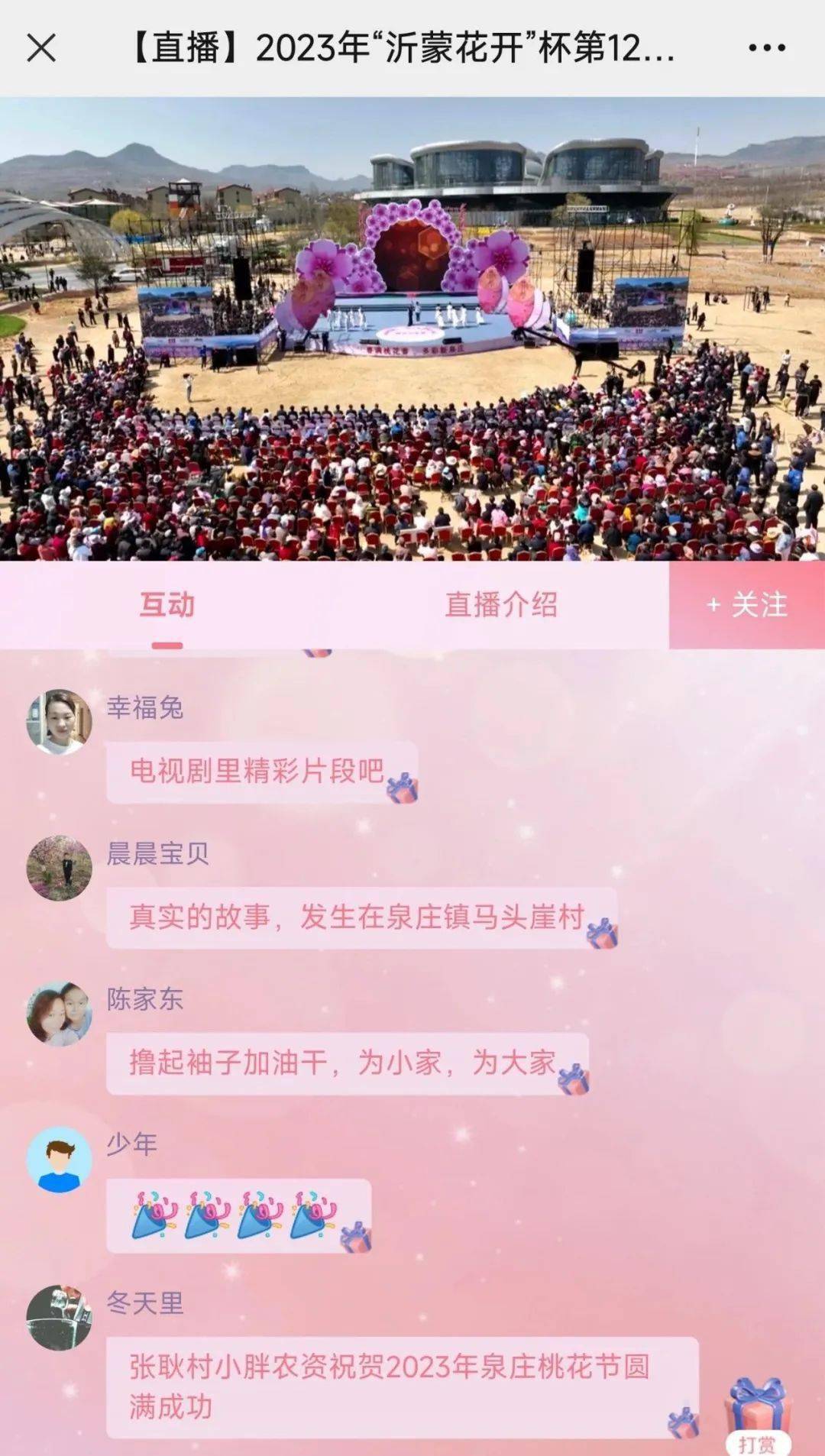Viewport: 825px width, 1456px height.
Task: Tap the gift icon on 冬天里's comment
Action: (682, 1422)
